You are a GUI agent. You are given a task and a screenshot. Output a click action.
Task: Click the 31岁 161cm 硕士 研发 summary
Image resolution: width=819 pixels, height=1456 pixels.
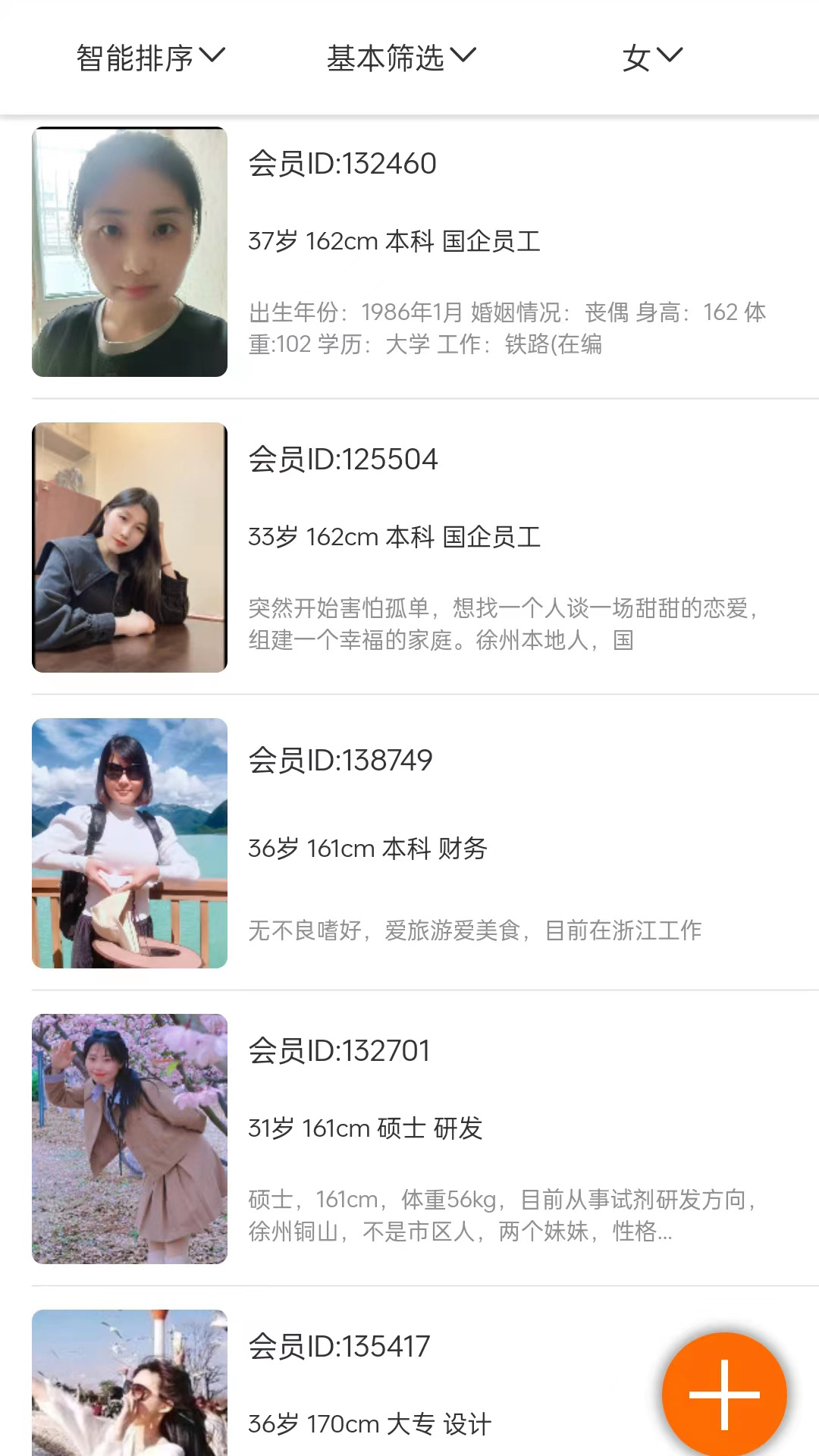[x=366, y=1128]
